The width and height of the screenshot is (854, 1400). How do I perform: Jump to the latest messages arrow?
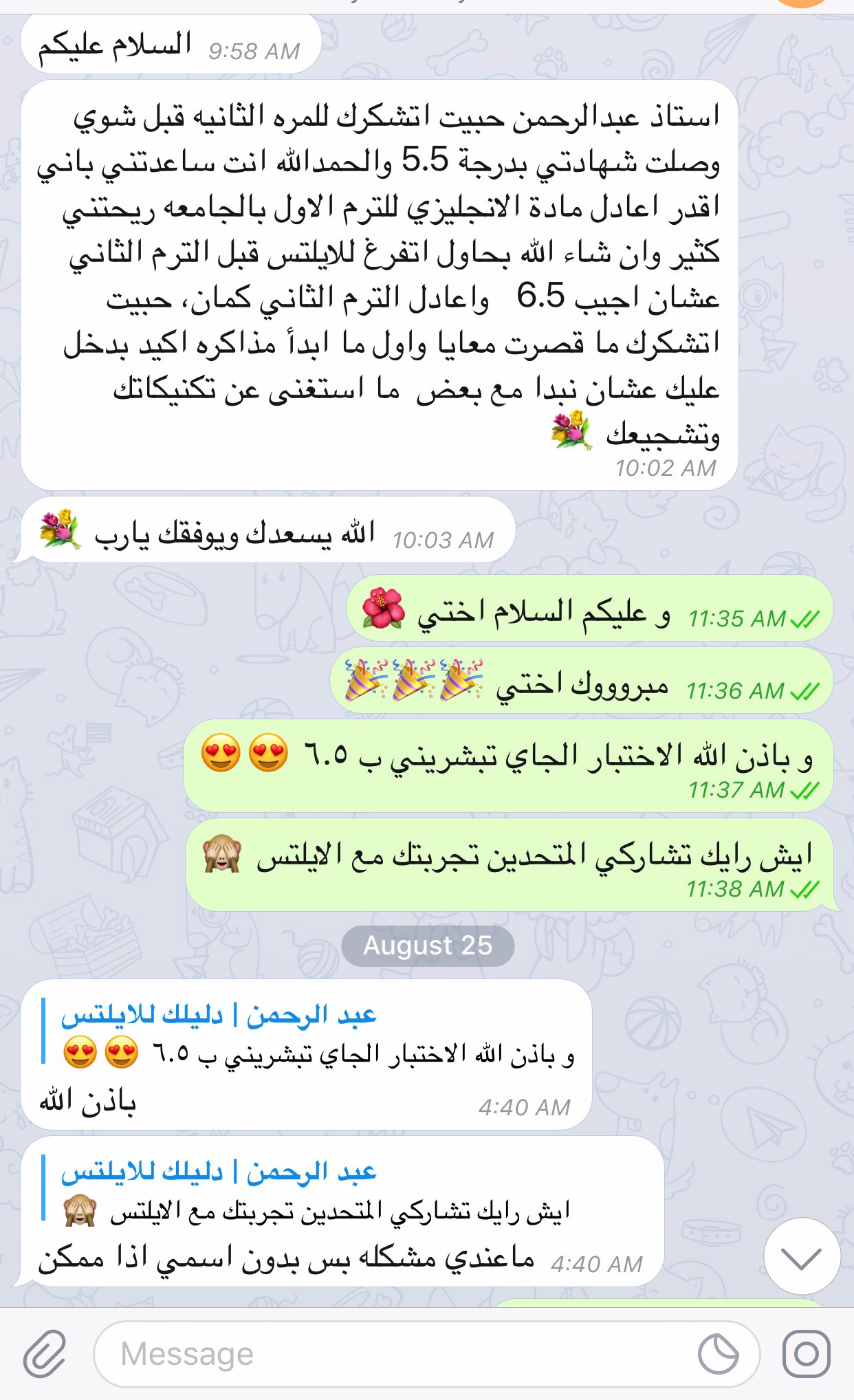tap(802, 1256)
